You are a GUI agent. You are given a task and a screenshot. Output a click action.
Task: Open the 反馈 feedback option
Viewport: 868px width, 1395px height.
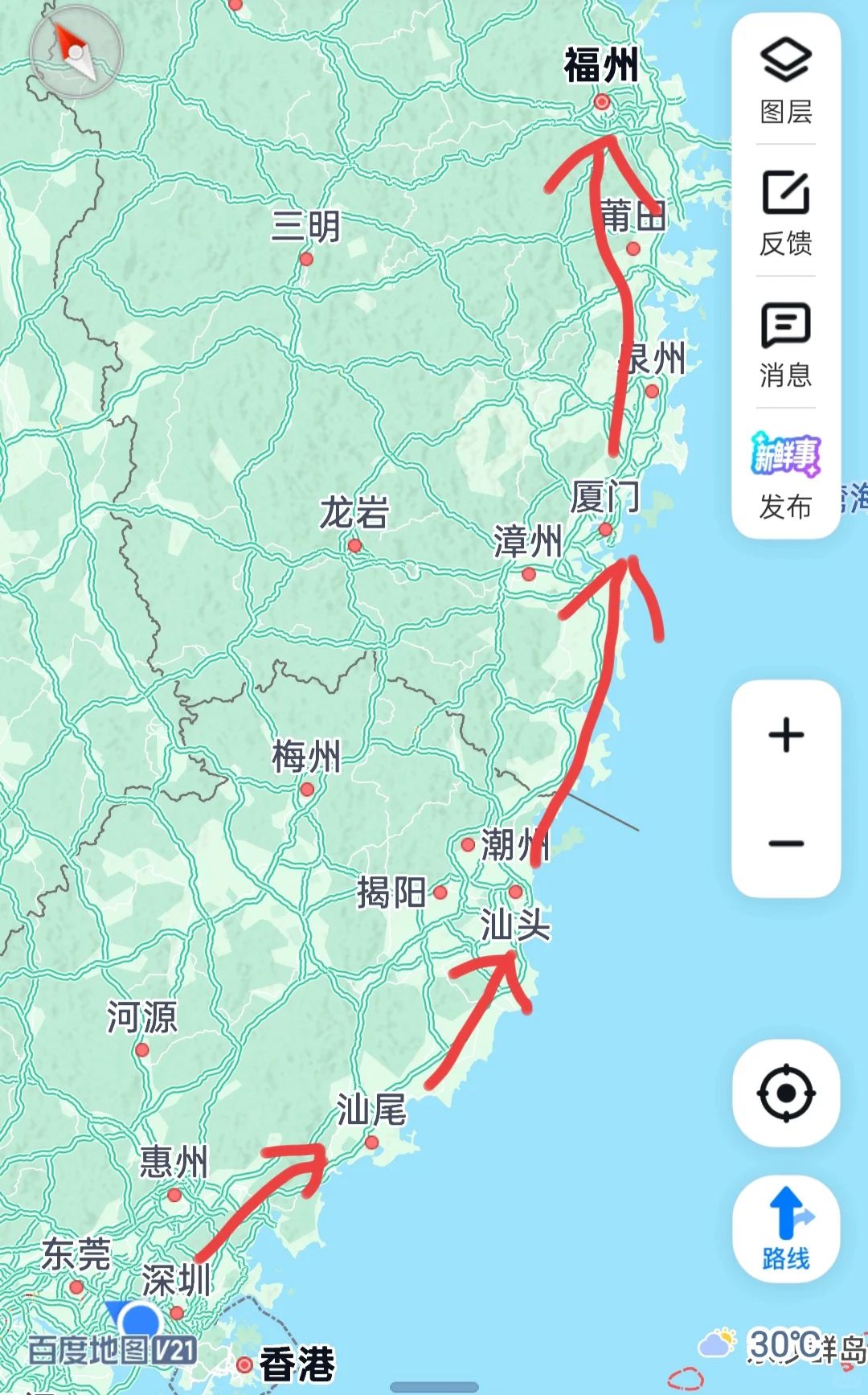786,212
